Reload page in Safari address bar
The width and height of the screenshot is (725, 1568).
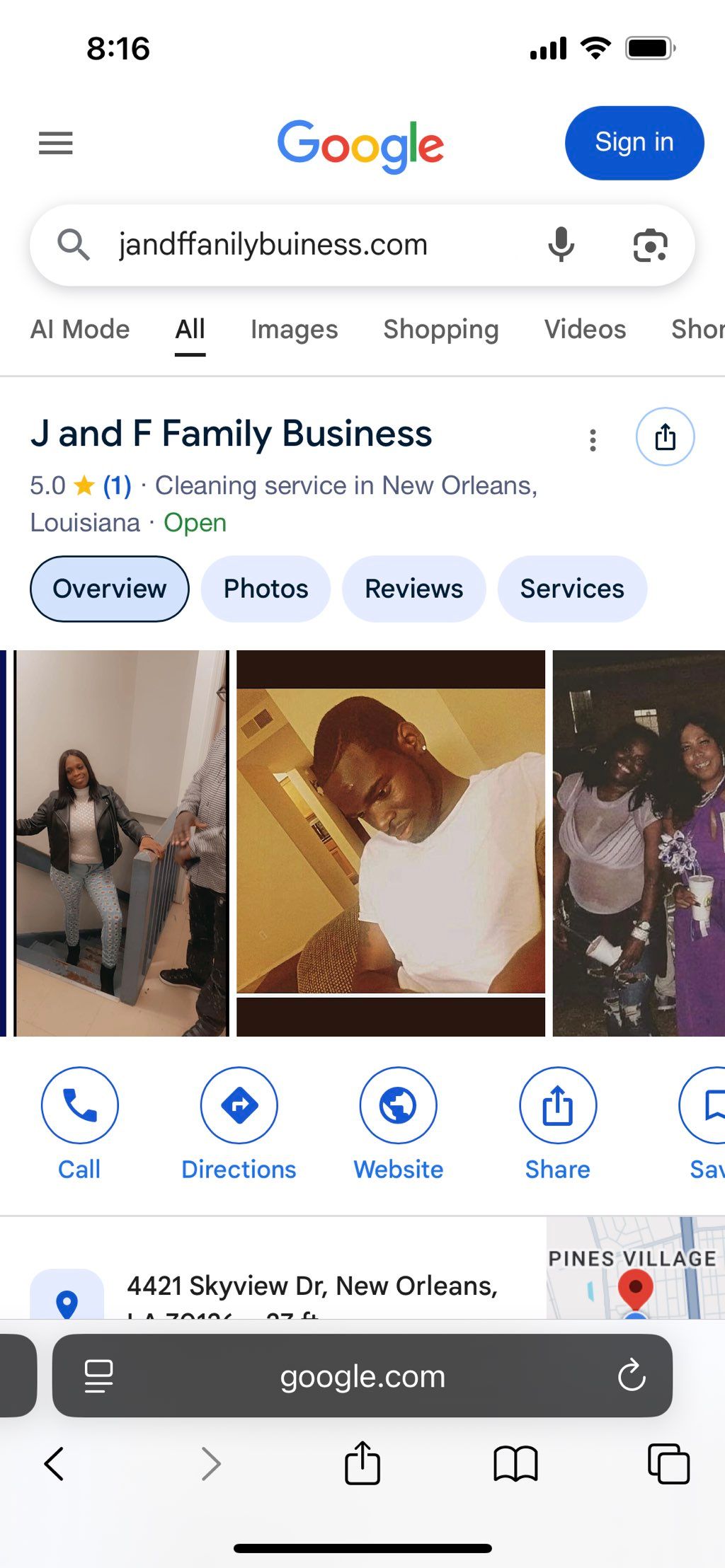coord(631,1376)
